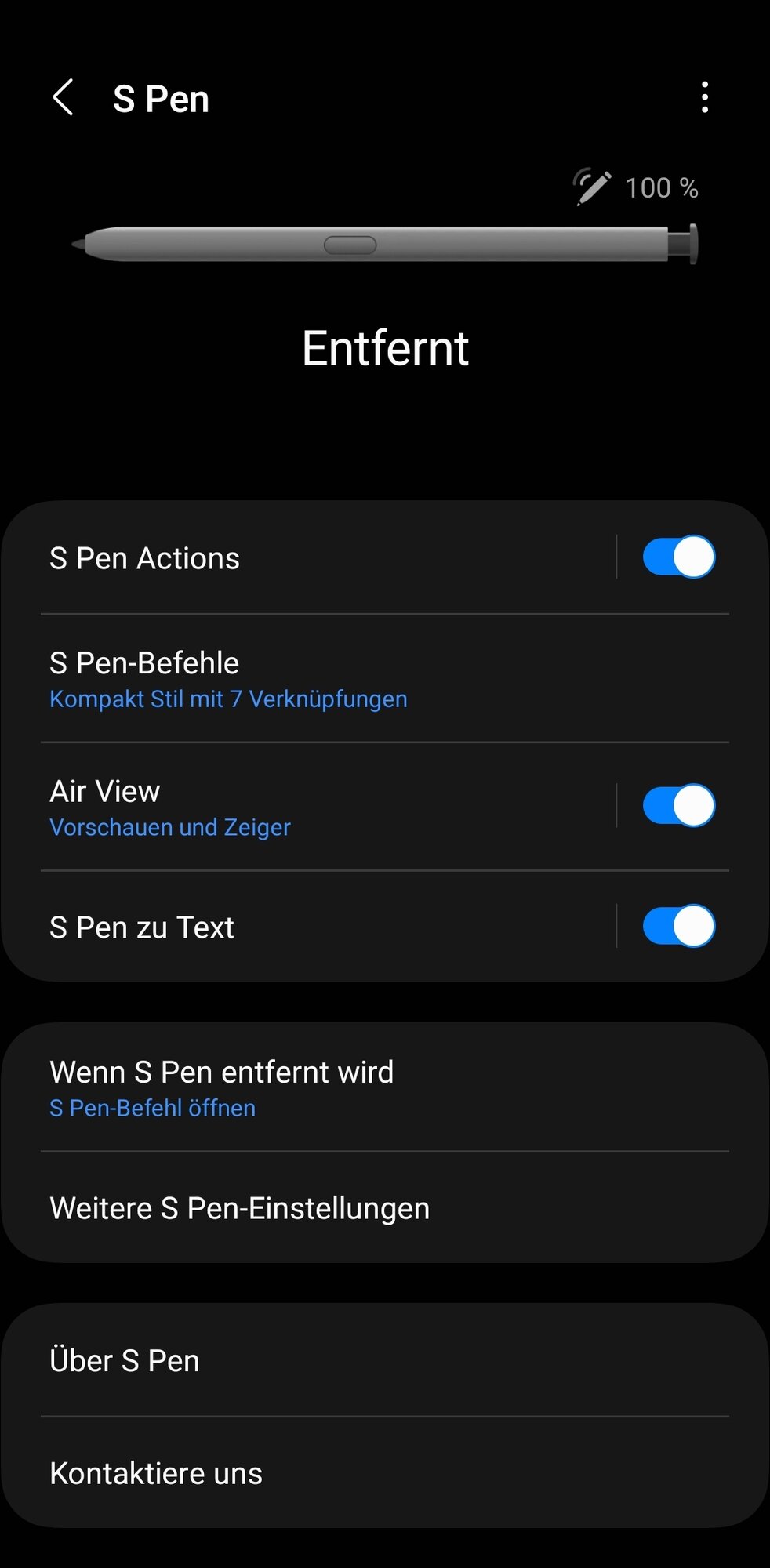The height and width of the screenshot is (1568, 770).
Task: Open S Pen zu Text details
Action: point(314,927)
